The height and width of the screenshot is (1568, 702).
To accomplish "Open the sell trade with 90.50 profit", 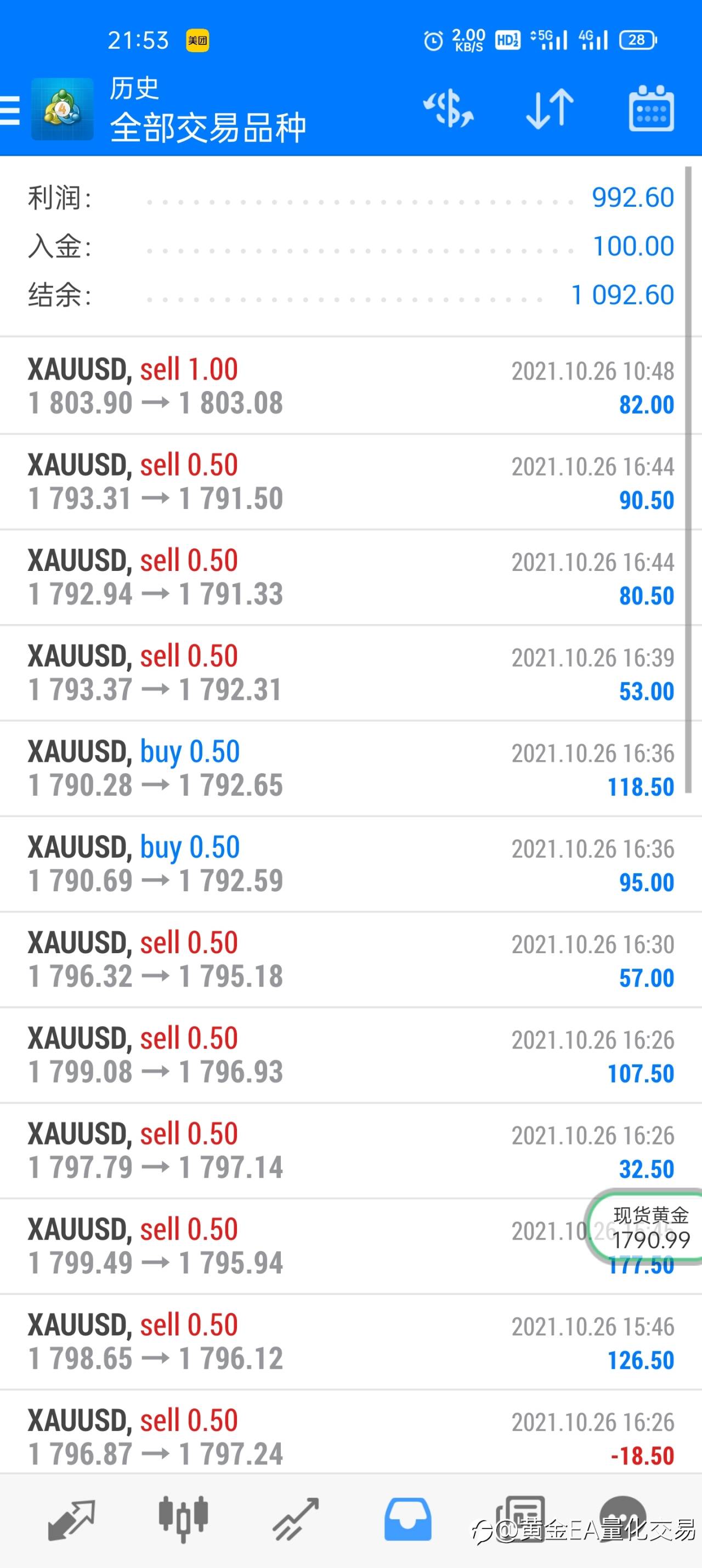I will (x=350, y=482).
